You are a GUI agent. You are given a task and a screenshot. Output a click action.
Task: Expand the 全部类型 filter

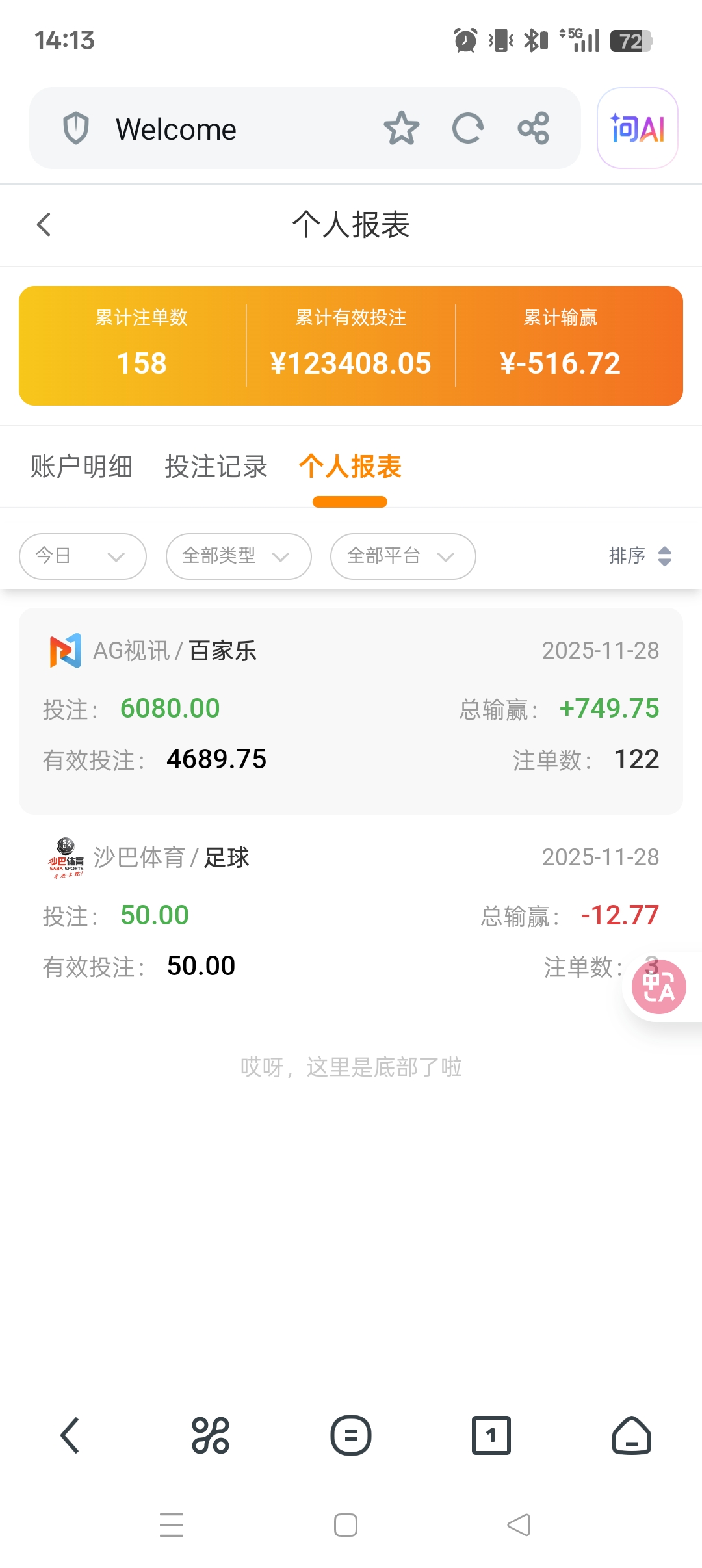(239, 556)
